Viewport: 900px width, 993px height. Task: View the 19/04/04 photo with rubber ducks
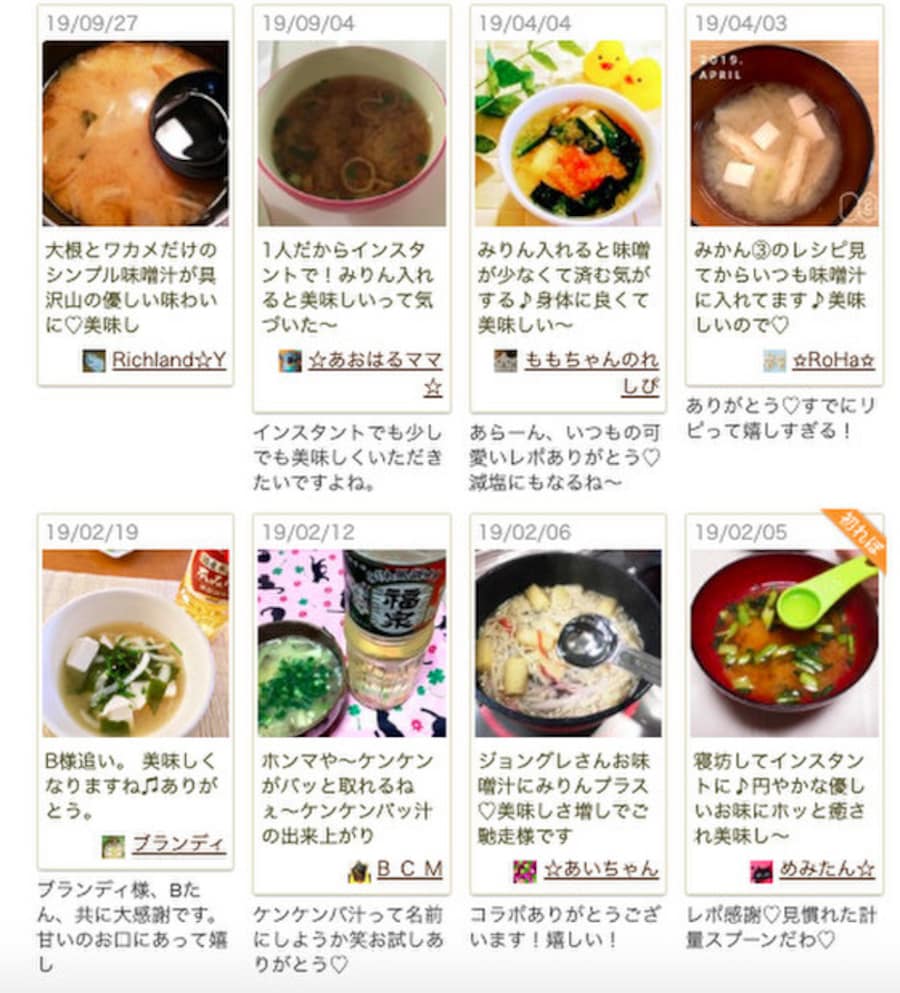567,132
